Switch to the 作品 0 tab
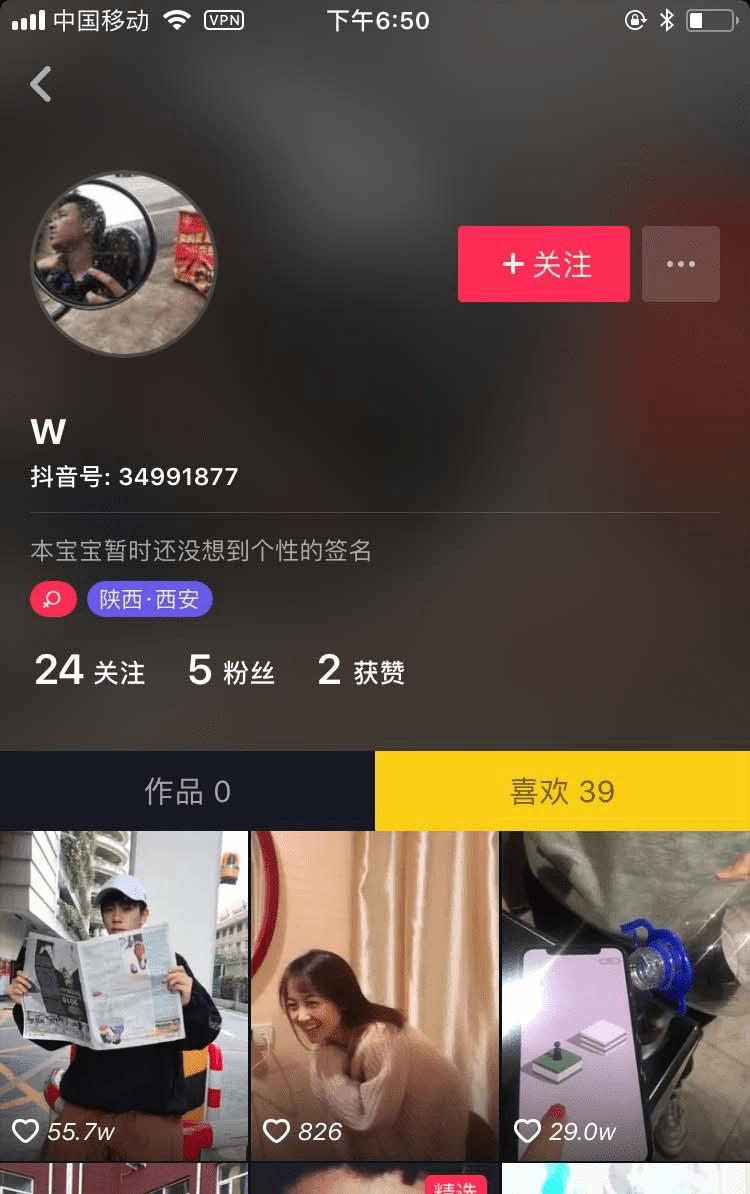The width and height of the screenshot is (750, 1194). pyautogui.click(x=187, y=792)
